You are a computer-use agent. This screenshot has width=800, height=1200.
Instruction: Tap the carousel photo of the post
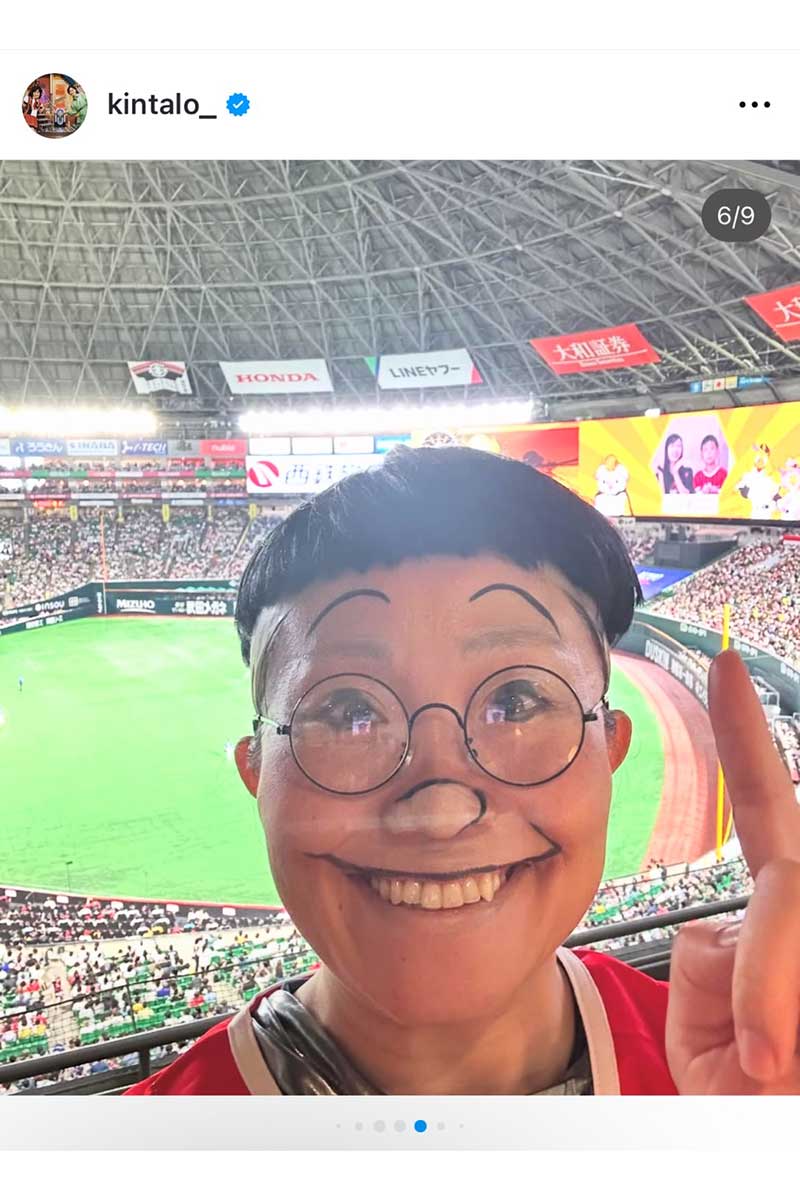pos(400,628)
